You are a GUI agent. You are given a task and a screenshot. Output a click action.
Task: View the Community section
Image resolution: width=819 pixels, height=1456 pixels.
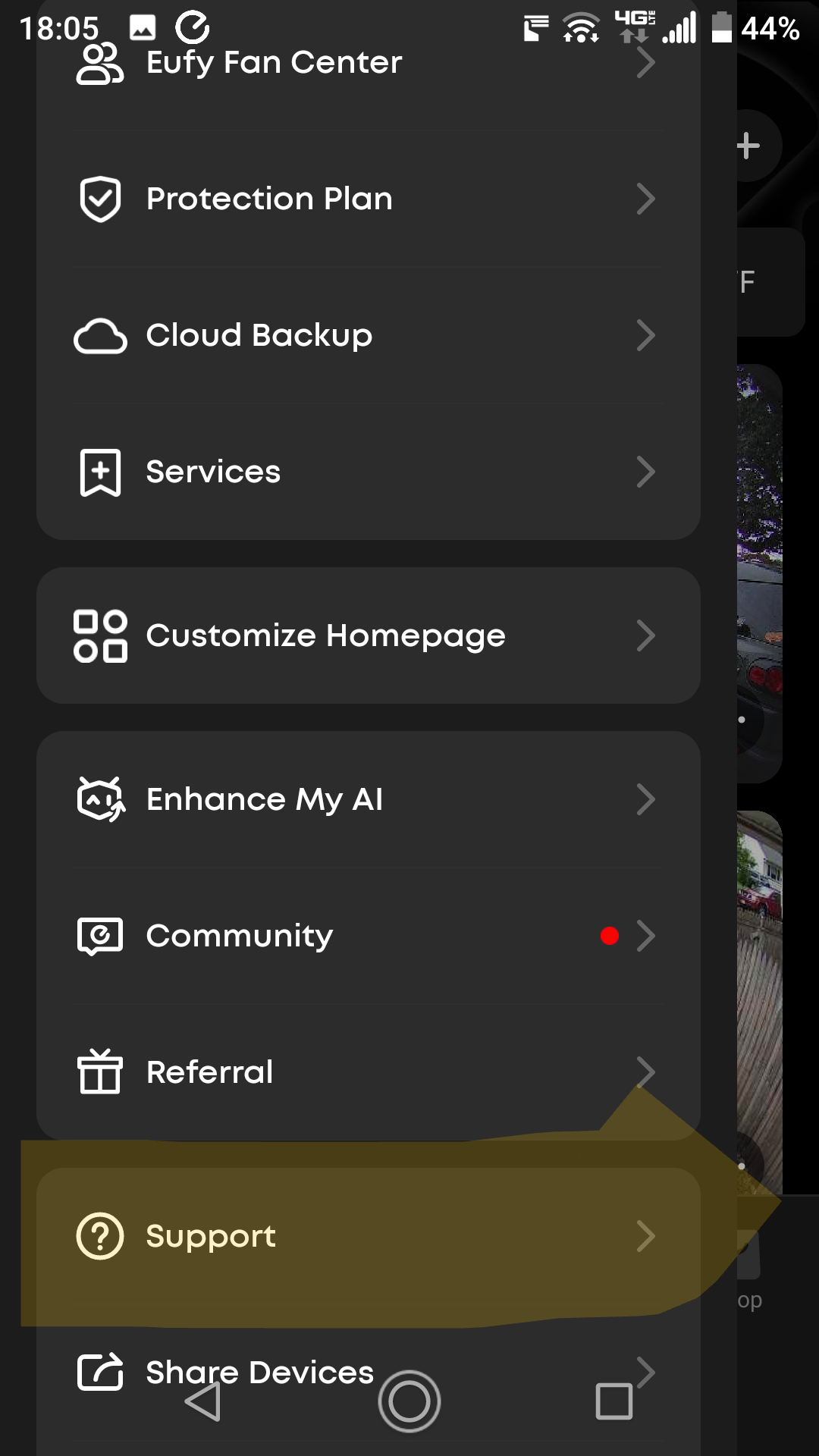click(239, 936)
